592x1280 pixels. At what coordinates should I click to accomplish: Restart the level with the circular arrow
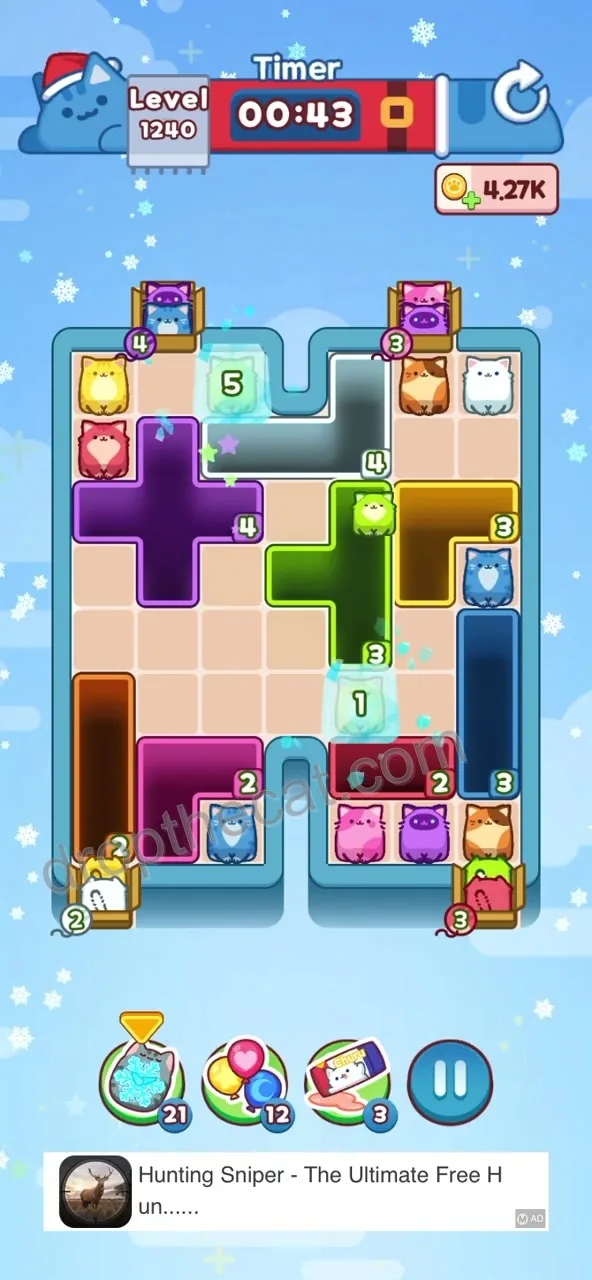[x=521, y=95]
